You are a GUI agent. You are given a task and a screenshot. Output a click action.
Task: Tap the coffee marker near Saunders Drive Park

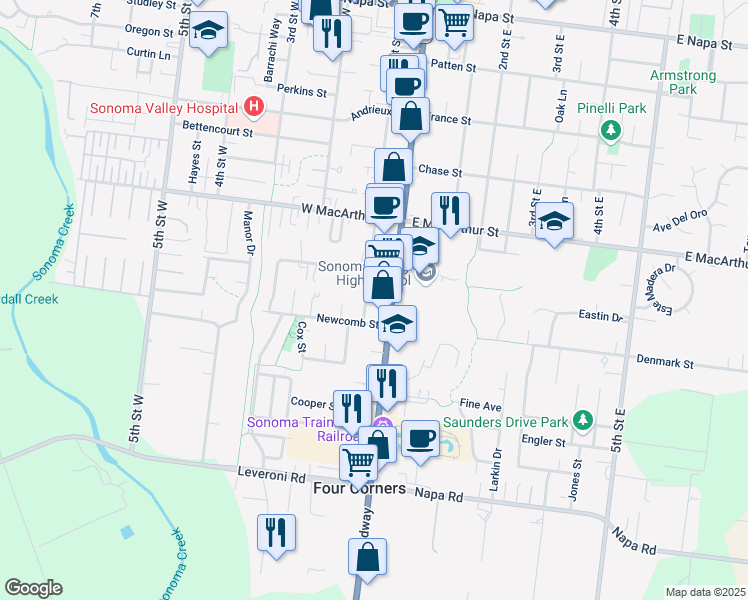(421, 438)
